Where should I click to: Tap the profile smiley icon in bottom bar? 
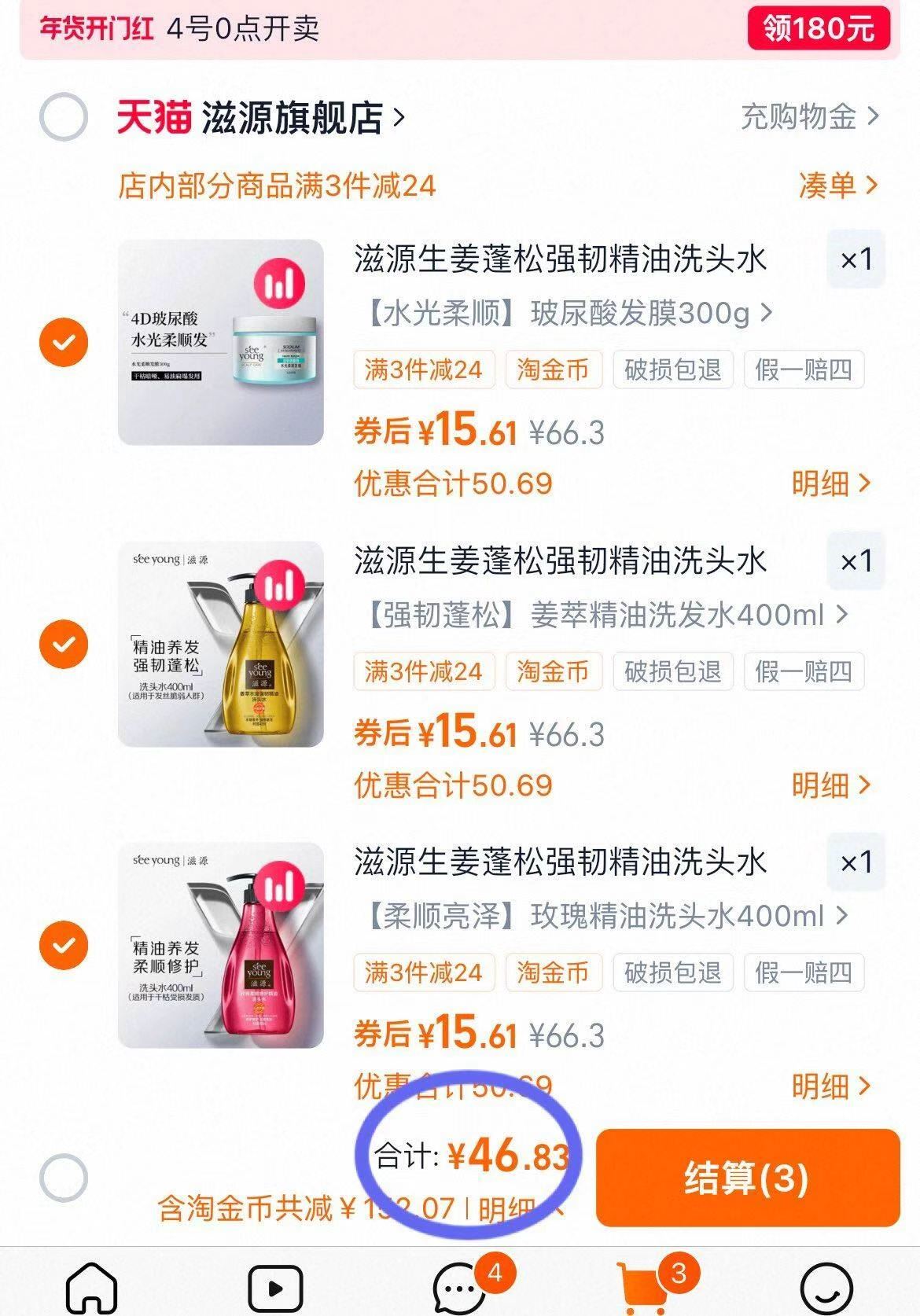[827, 1281]
